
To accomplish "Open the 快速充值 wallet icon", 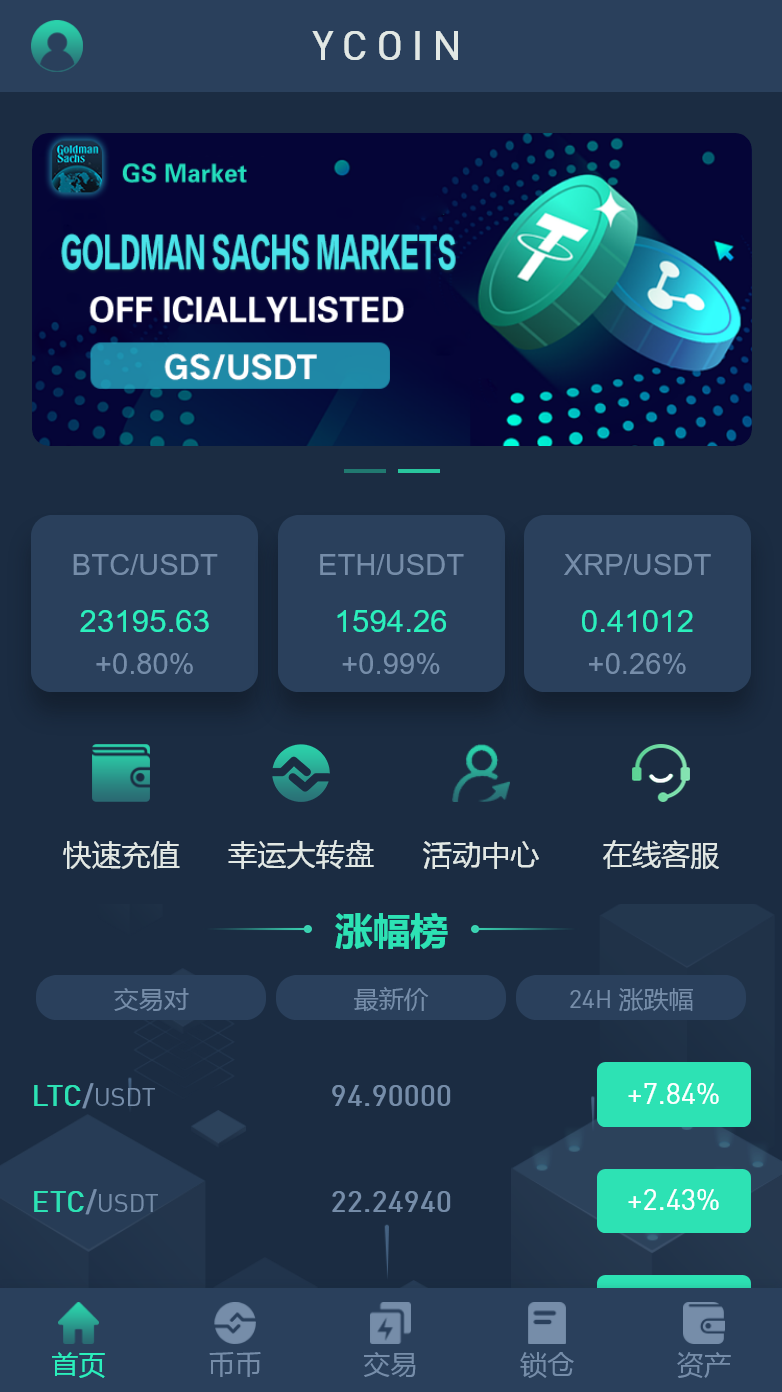I will click(122, 772).
